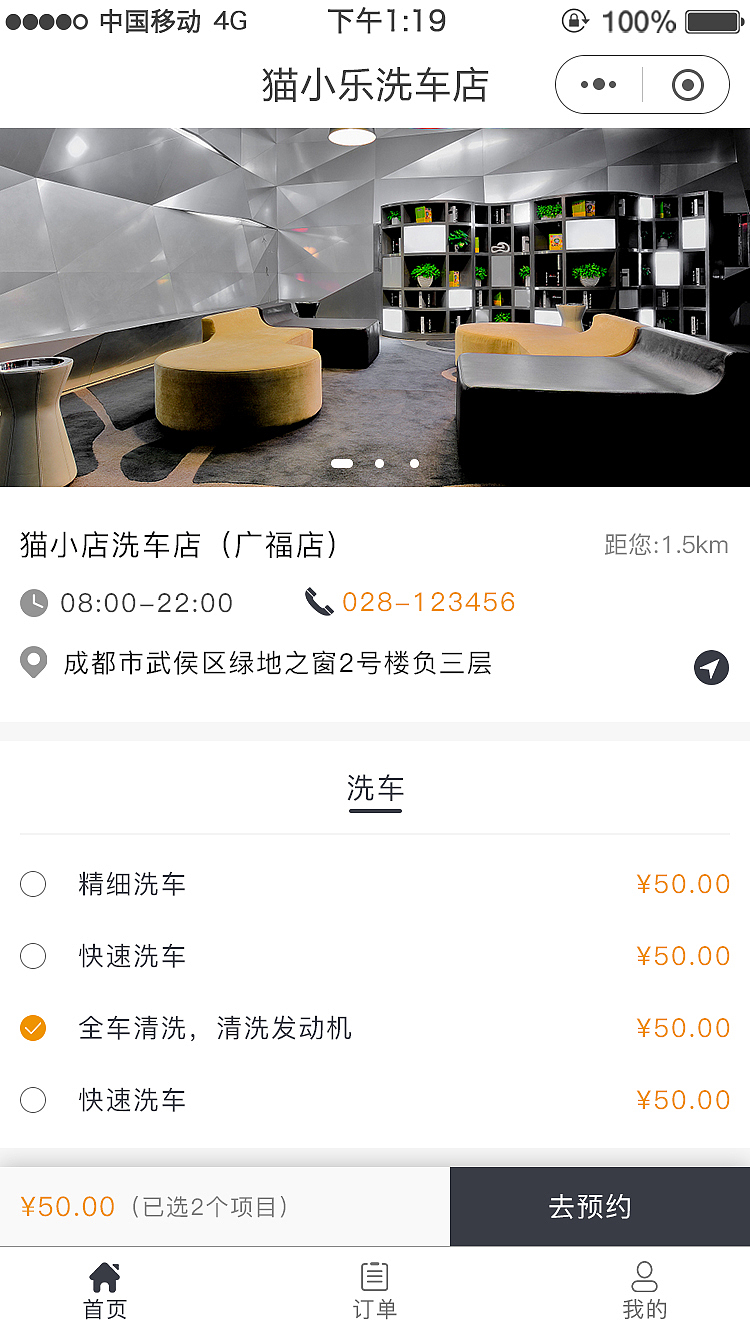The image size is (750, 1334).
Task: Click the clock icon beside business hours
Action: (x=33, y=602)
